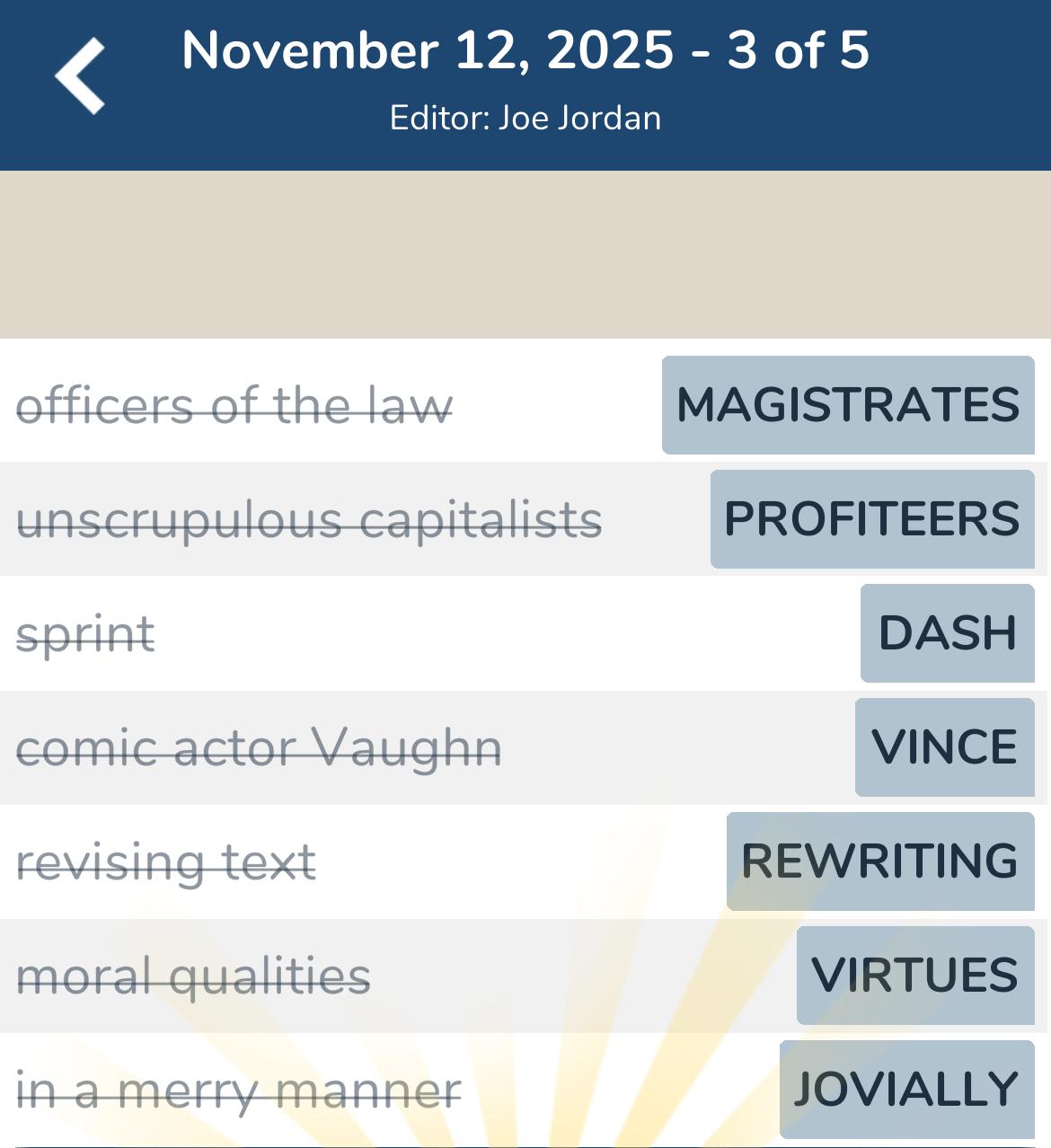Click the 'November 12, 2025 - 3 of 5' title

tap(525, 52)
